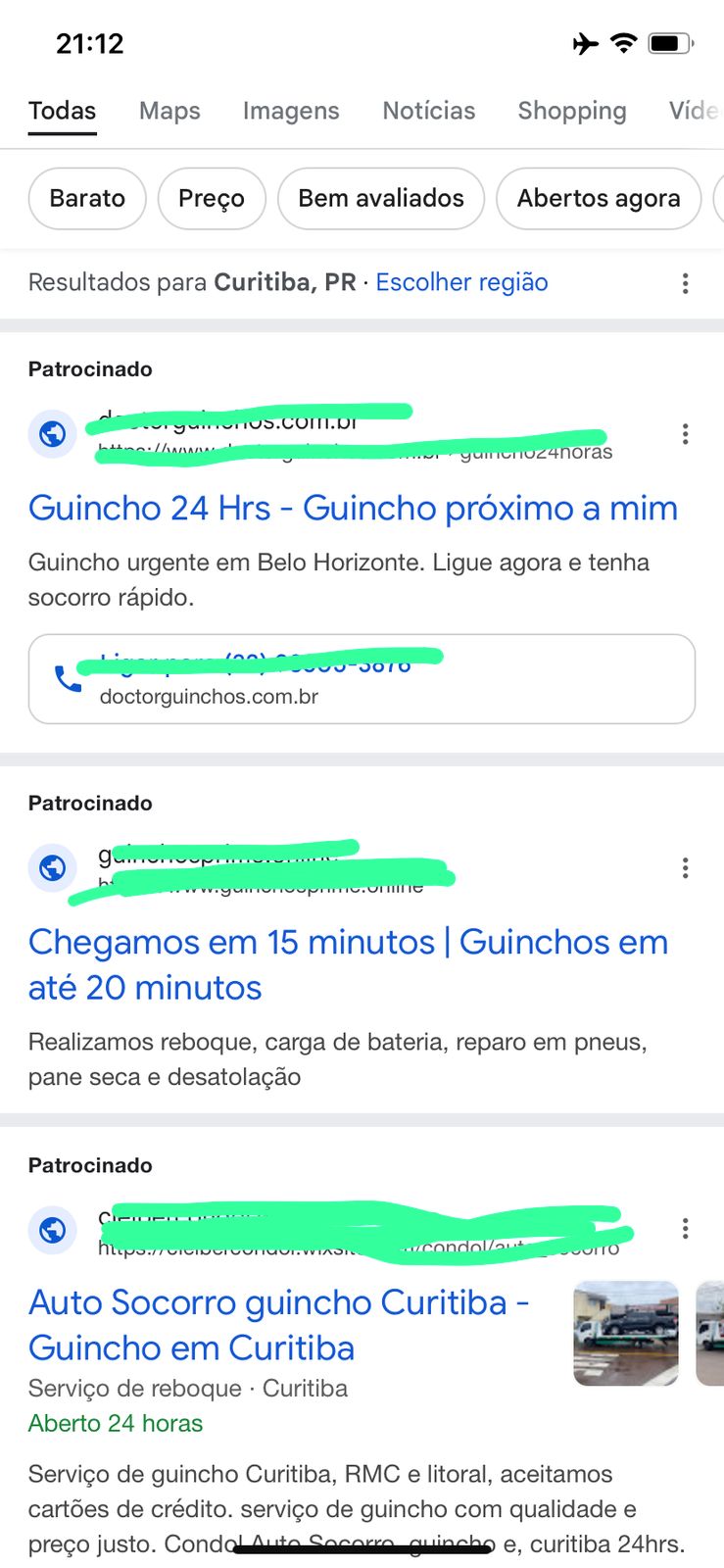Open the Guincho 24 Hrs ad headline
The width and height of the screenshot is (724, 1568).
(x=353, y=508)
